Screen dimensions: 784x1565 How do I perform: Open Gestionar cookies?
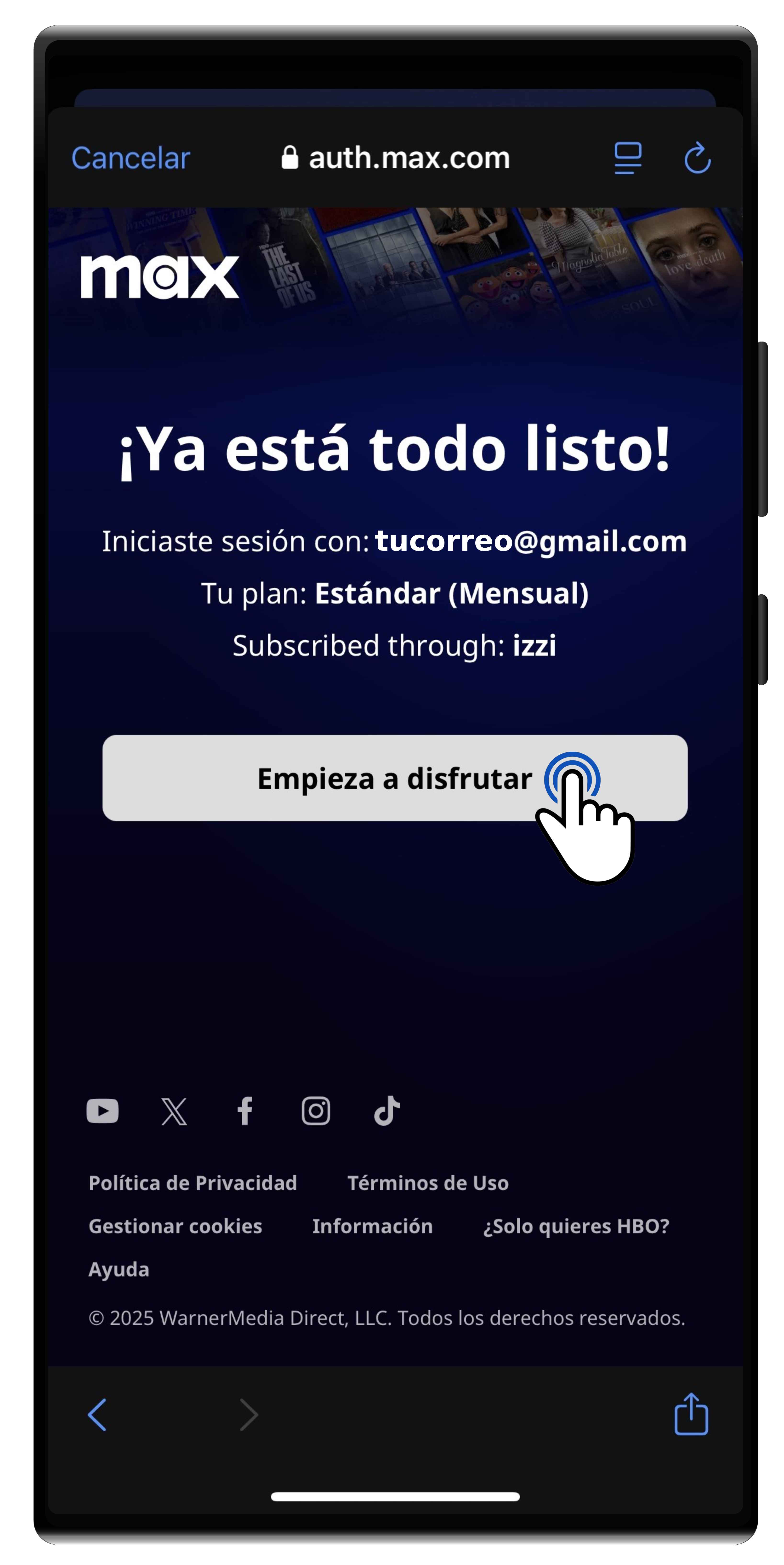(x=175, y=1225)
